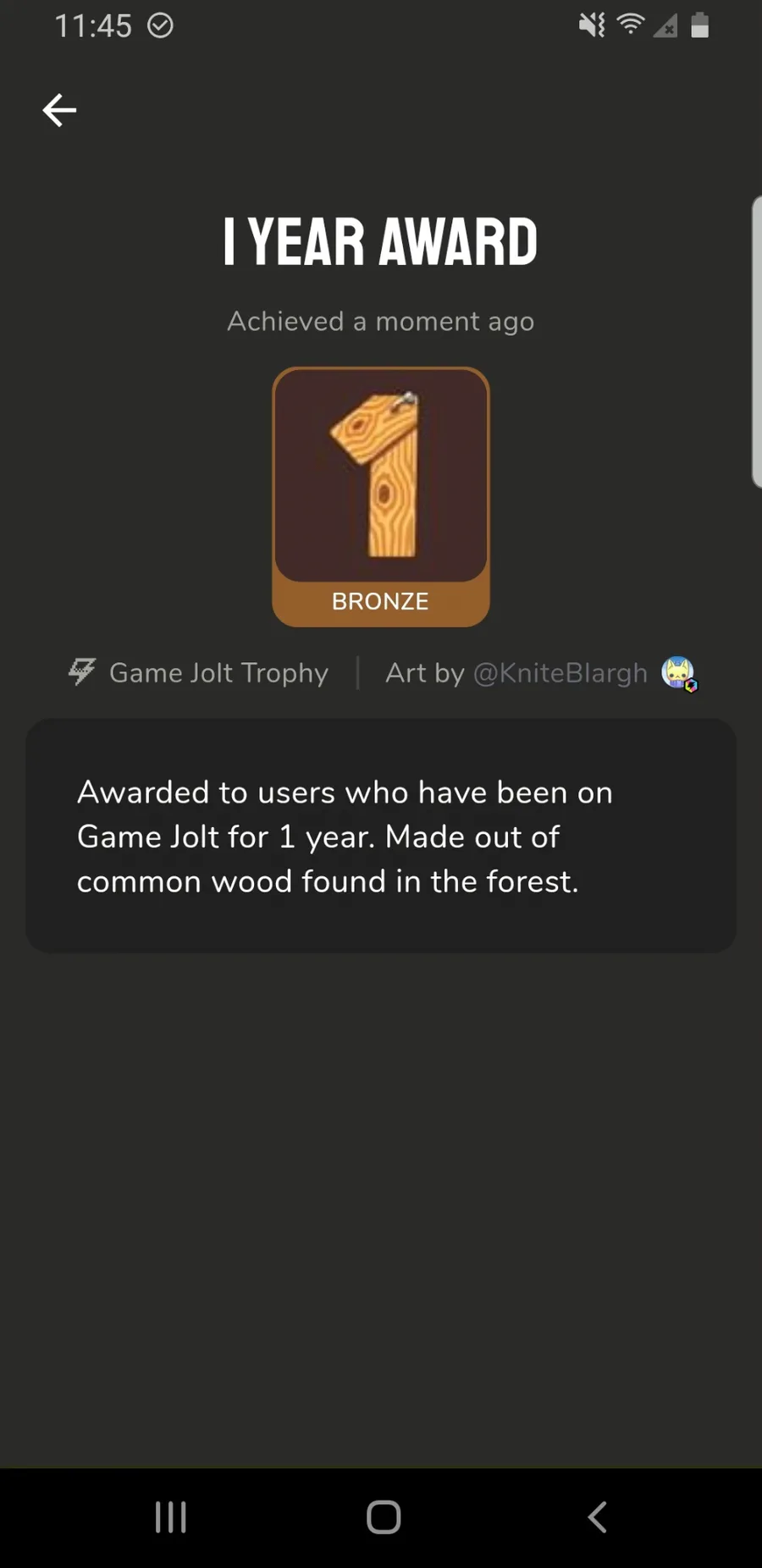Go to the home screen
The height and width of the screenshot is (1568, 762).
click(384, 1516)
